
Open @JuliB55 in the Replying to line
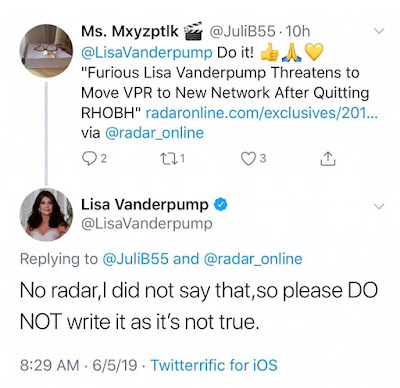click(x=135, y=259)
